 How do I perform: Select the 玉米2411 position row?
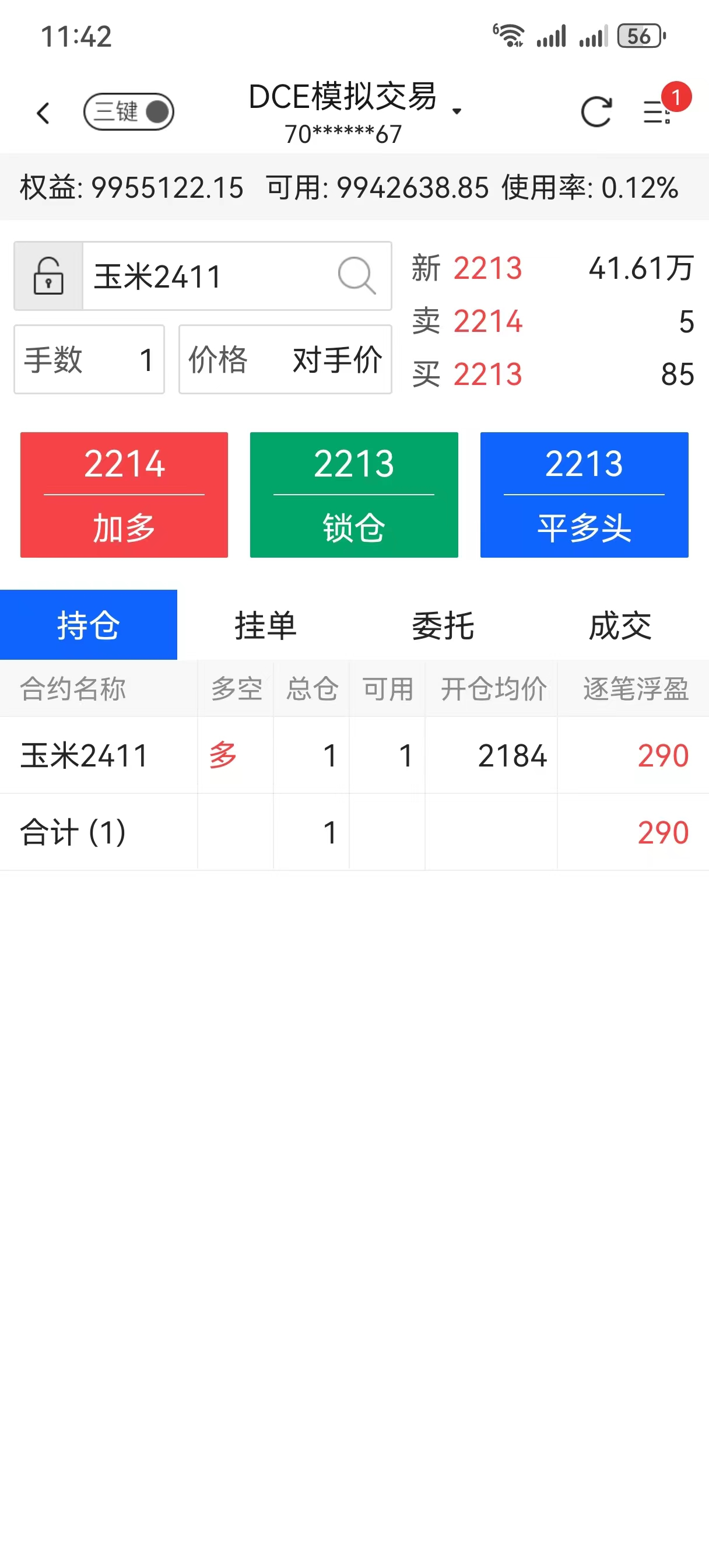pyautogui.click(x=354, y=755)
